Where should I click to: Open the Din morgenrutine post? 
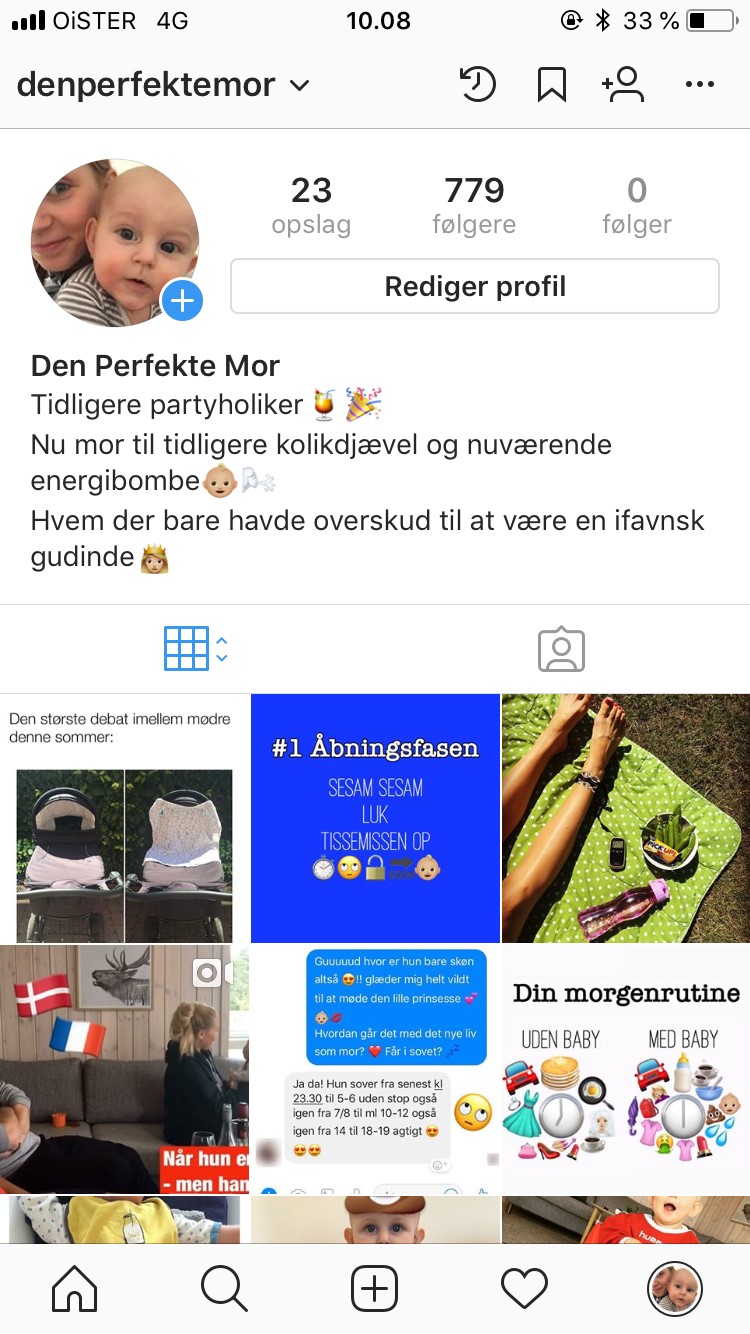click(x=626, y=1069)
